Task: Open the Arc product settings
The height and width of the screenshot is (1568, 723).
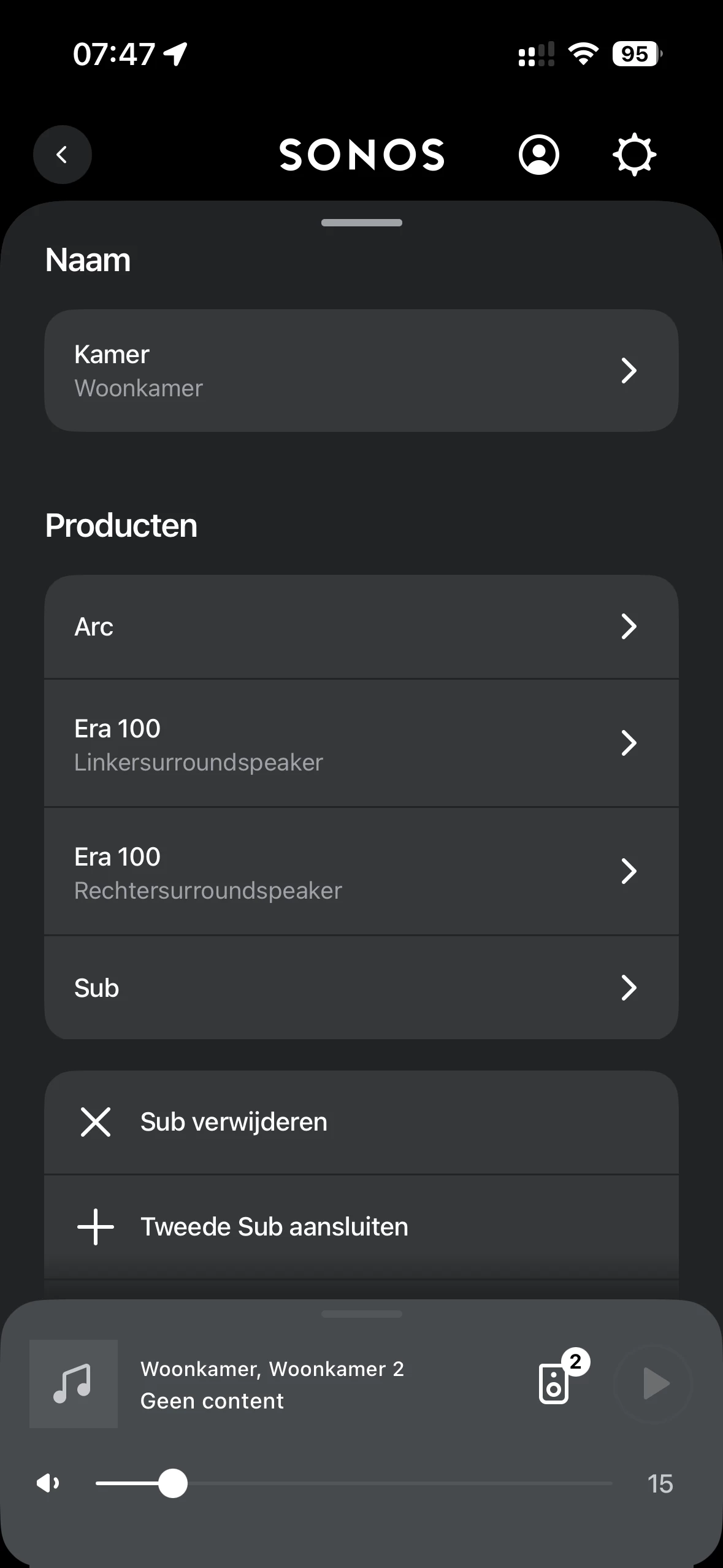Action: (x=361, y=627)
